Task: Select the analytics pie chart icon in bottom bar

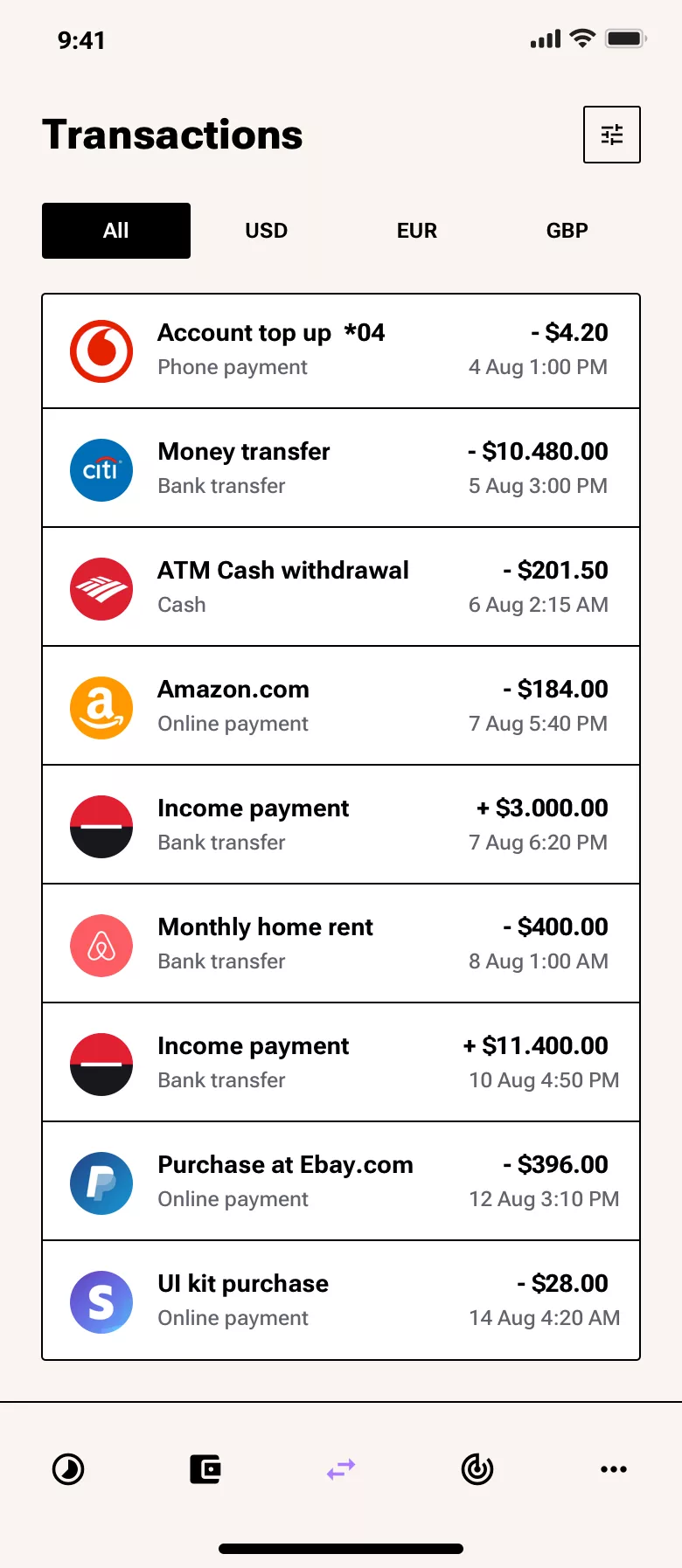Action: 68,1469
